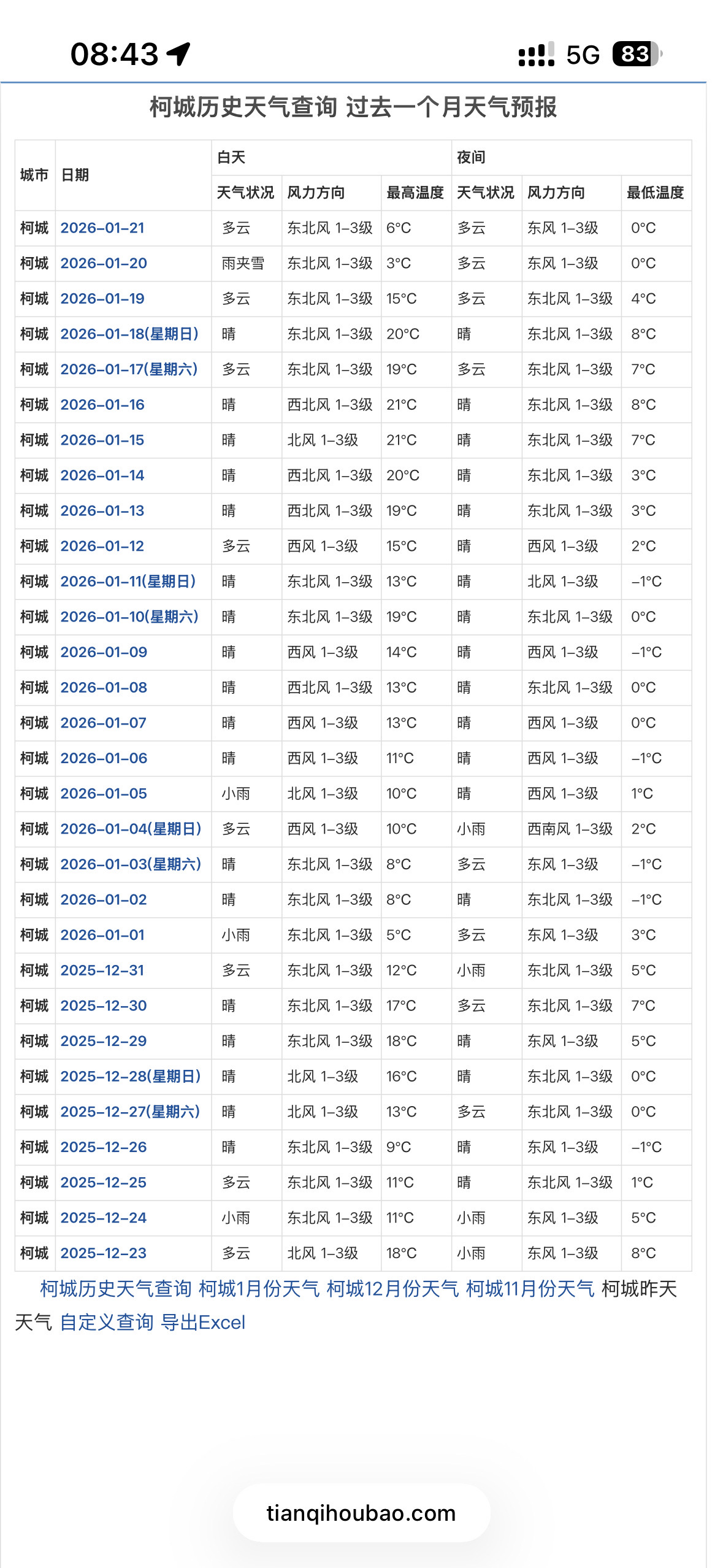This screenshot has height=1568, width=723.
Task: Open the 2025-12-24 date link
Action: click(x=104, y=1218)
